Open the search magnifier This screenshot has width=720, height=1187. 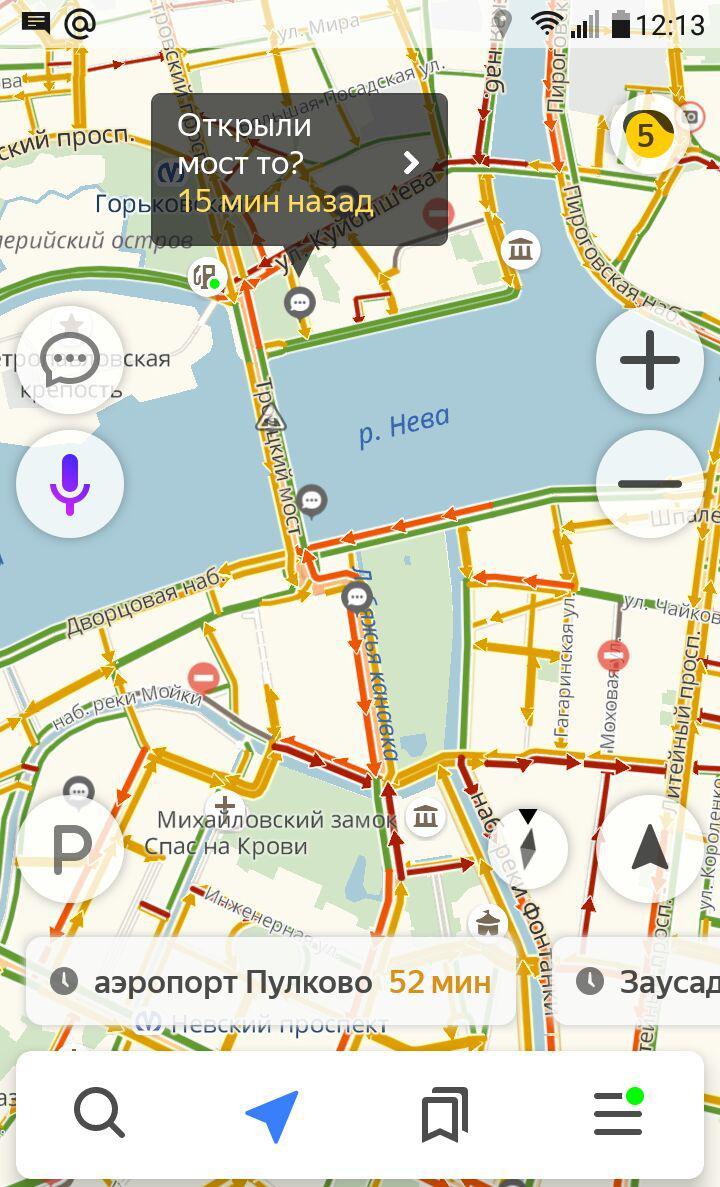(x=99, y=1113)
